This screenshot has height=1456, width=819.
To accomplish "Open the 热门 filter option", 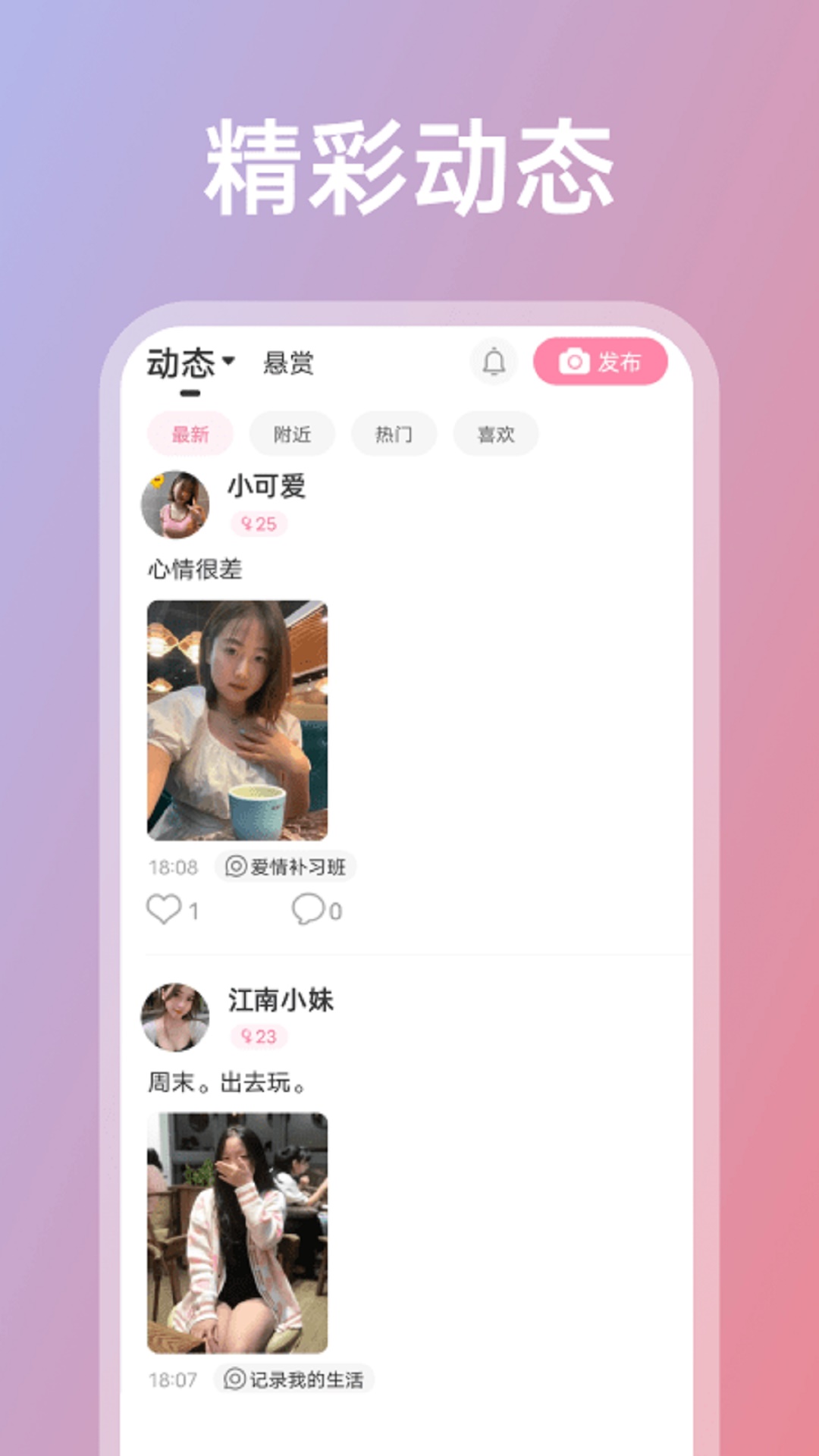I will [x=395, y=433].
